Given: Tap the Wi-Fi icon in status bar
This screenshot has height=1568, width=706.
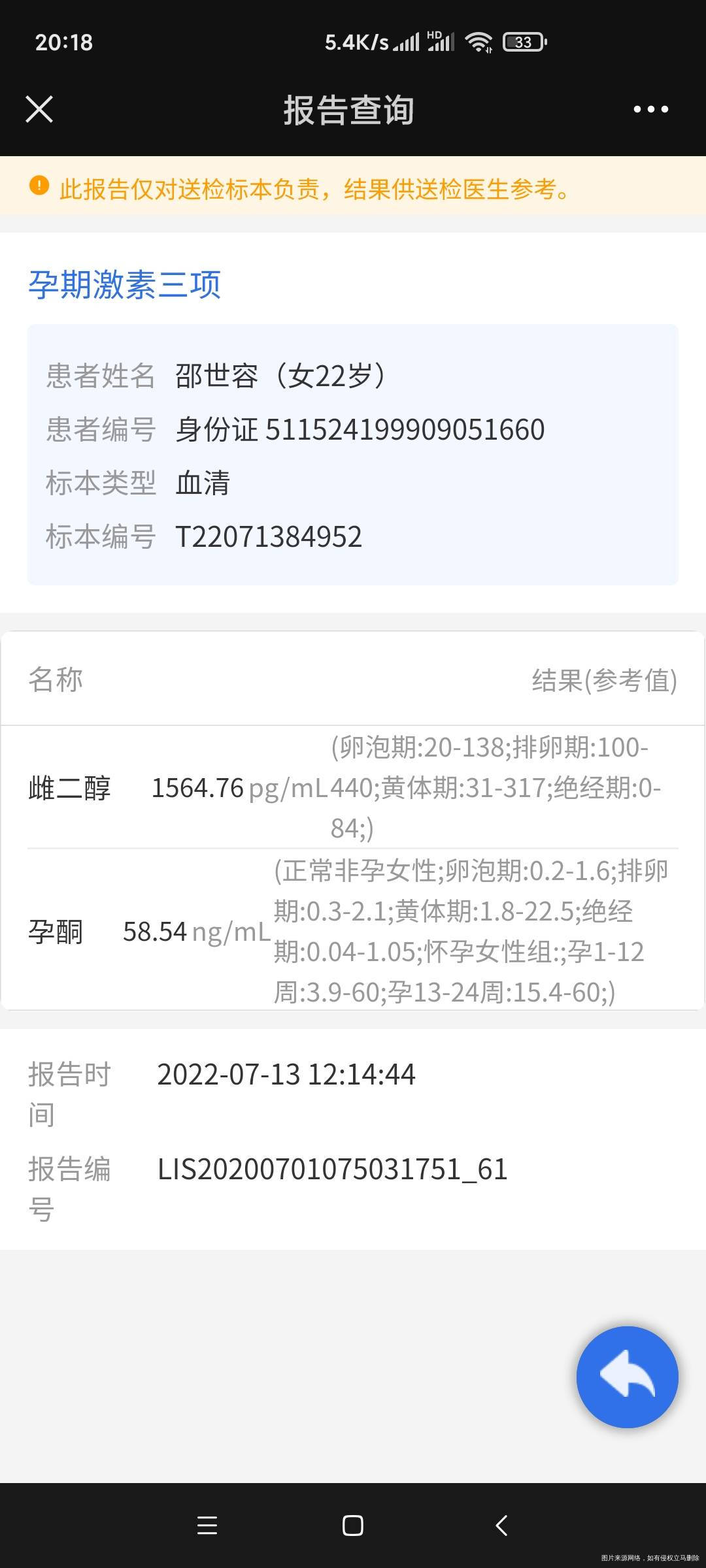Looking at the screenshot, I should (479, 41).
